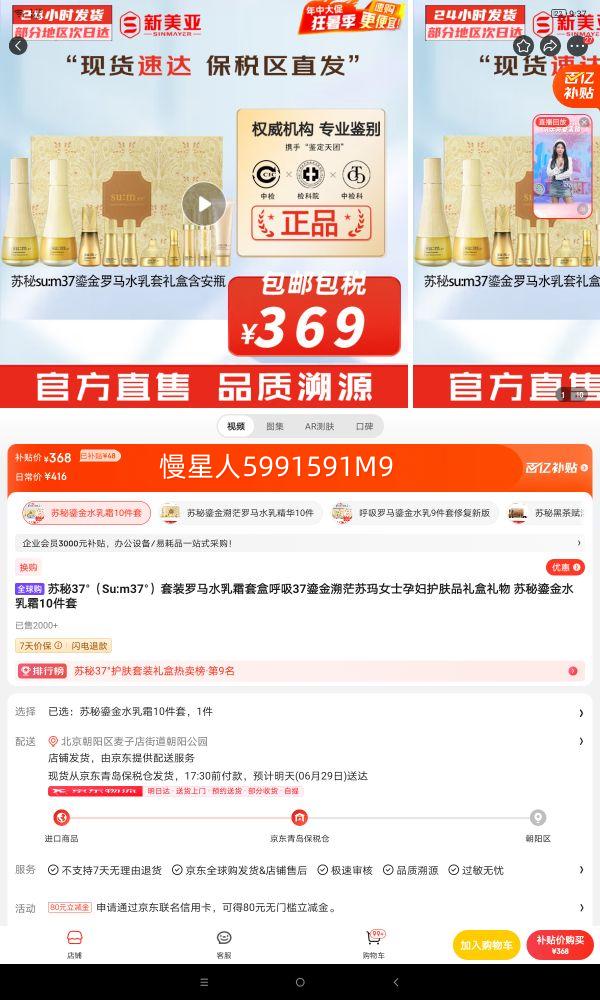The width and height of the screenshot is (600, 1000).
Task: Switch to the 口碑 tab
Action: tap(365, 426)
